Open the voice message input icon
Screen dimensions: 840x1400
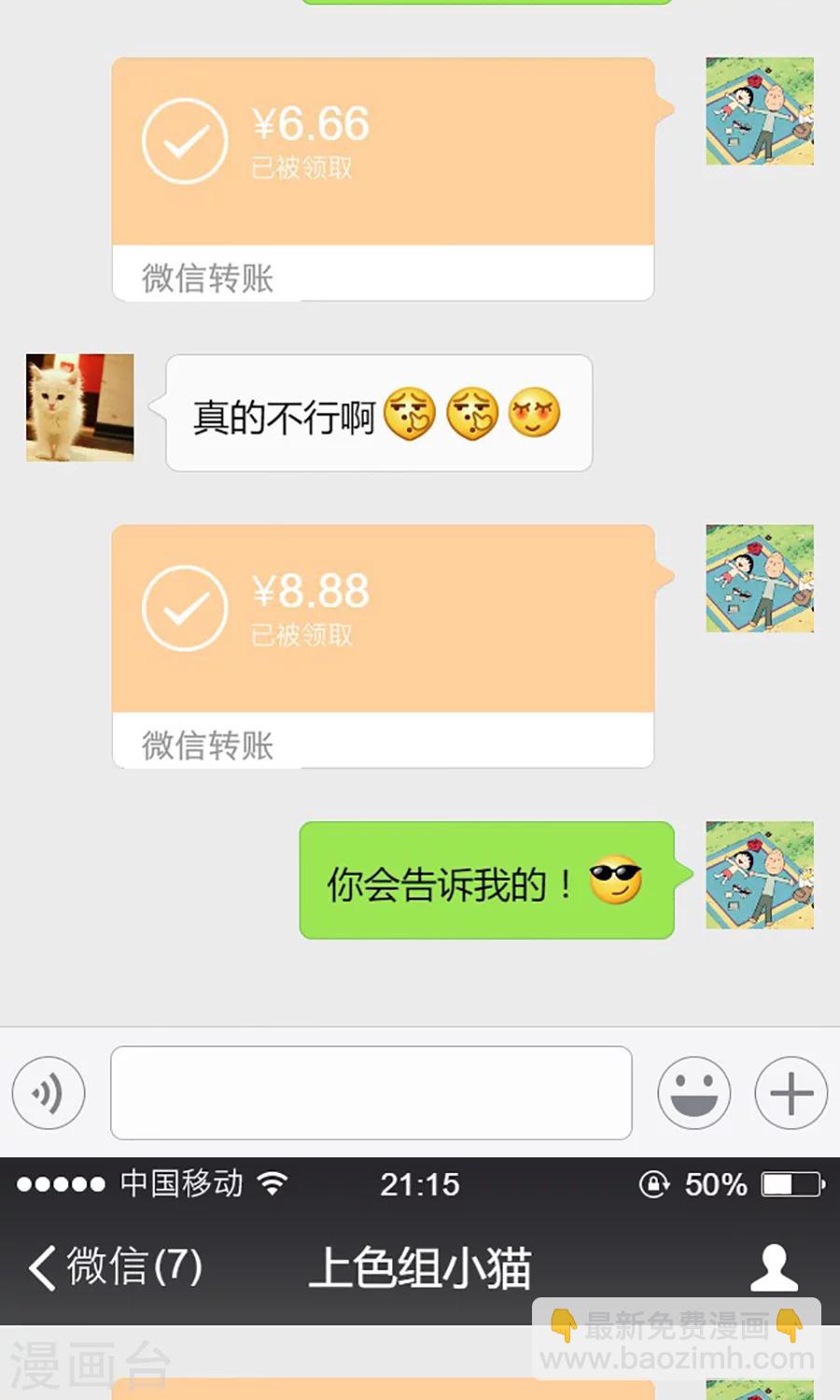[x=48, y=1093]
